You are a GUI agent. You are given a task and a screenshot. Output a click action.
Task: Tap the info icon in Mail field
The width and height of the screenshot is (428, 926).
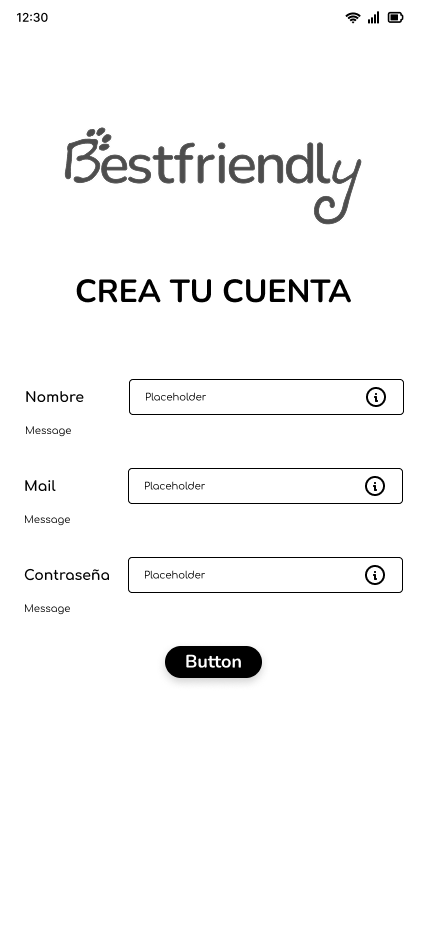coord(375,486)
